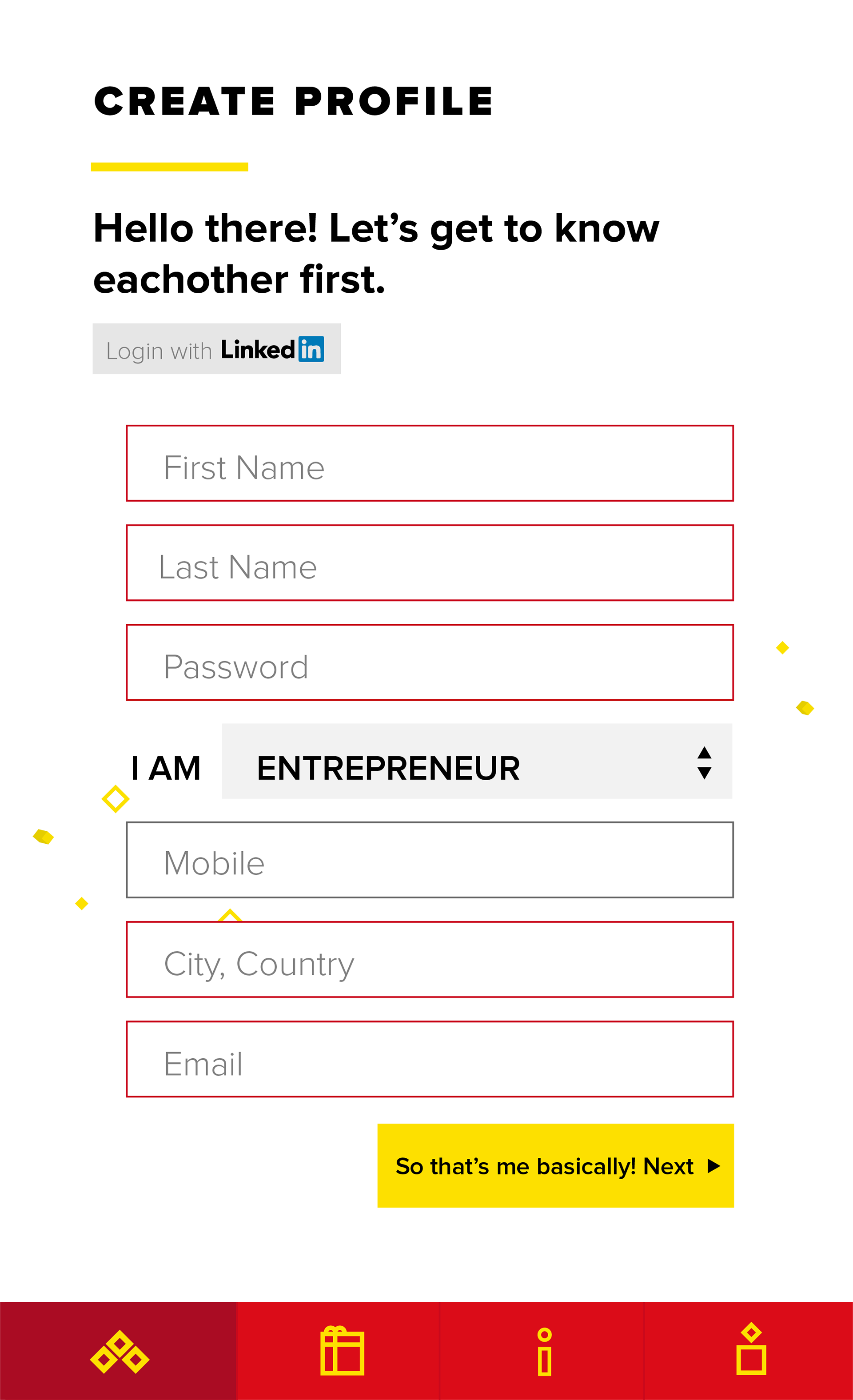The image size is (853, 1400).
Task: Open the ENTREPRENEUR role dropdown
Action: click(x=477, y=762)
